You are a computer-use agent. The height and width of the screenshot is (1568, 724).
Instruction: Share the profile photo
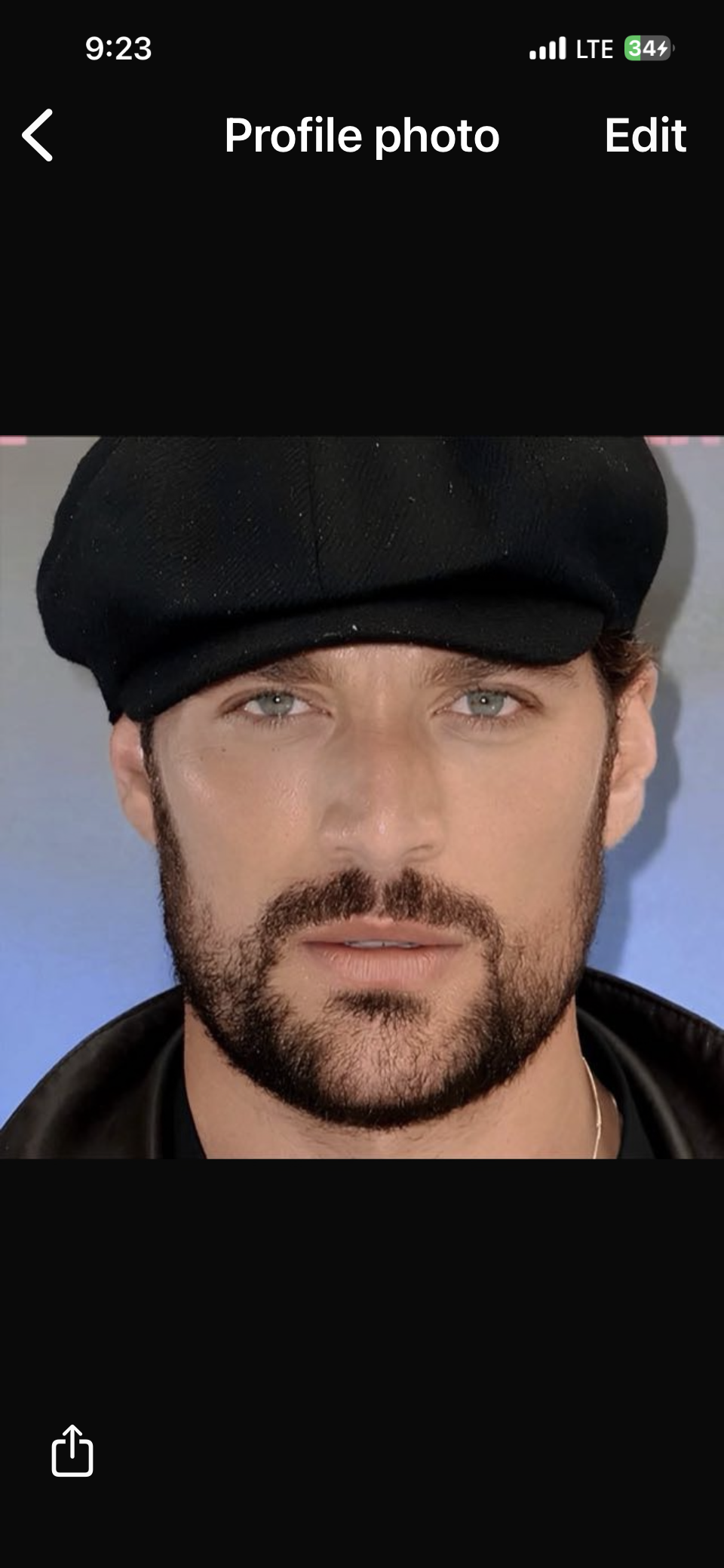[x=72, y=1450]
